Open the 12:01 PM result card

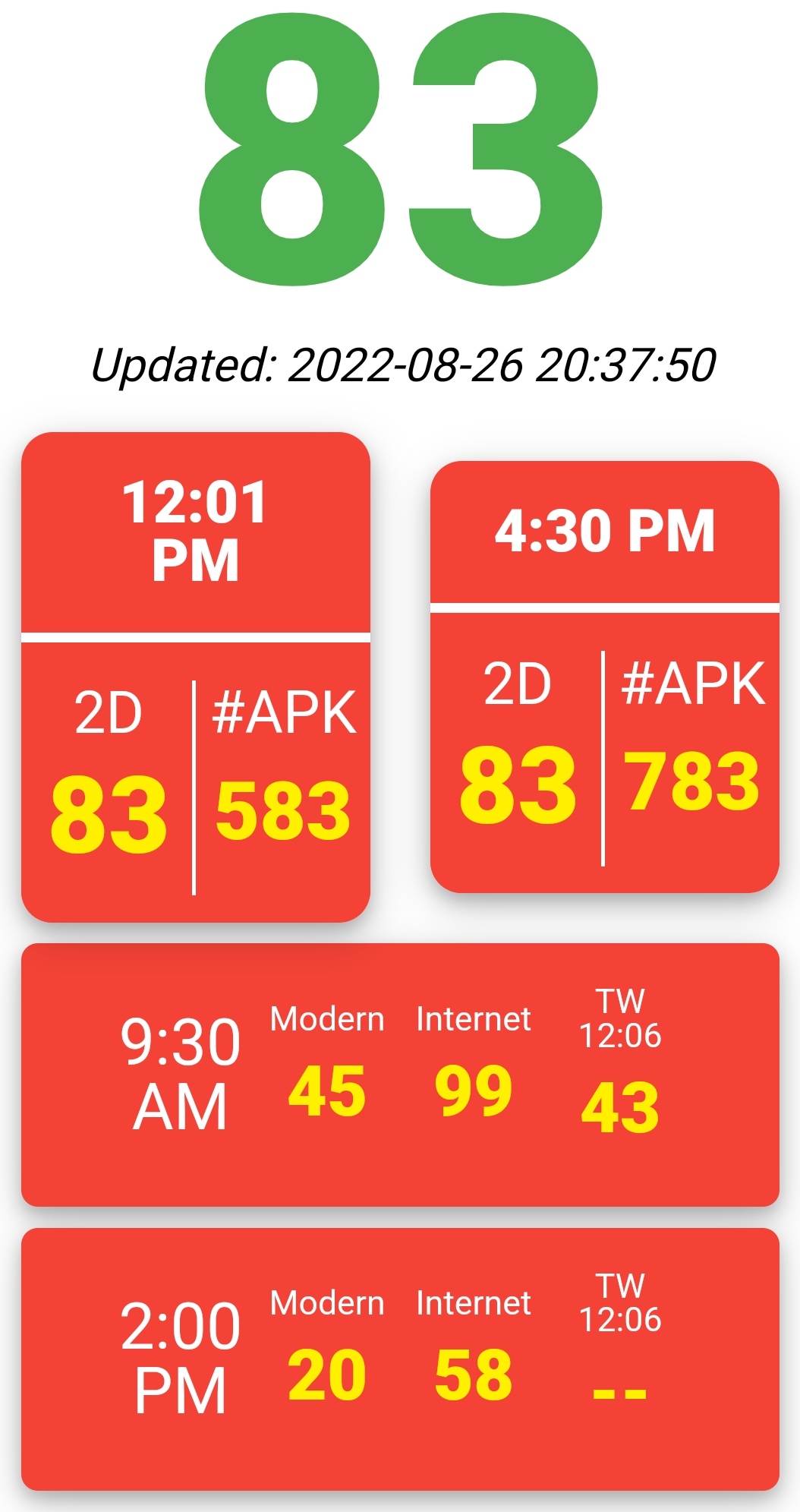coord(196,677)
